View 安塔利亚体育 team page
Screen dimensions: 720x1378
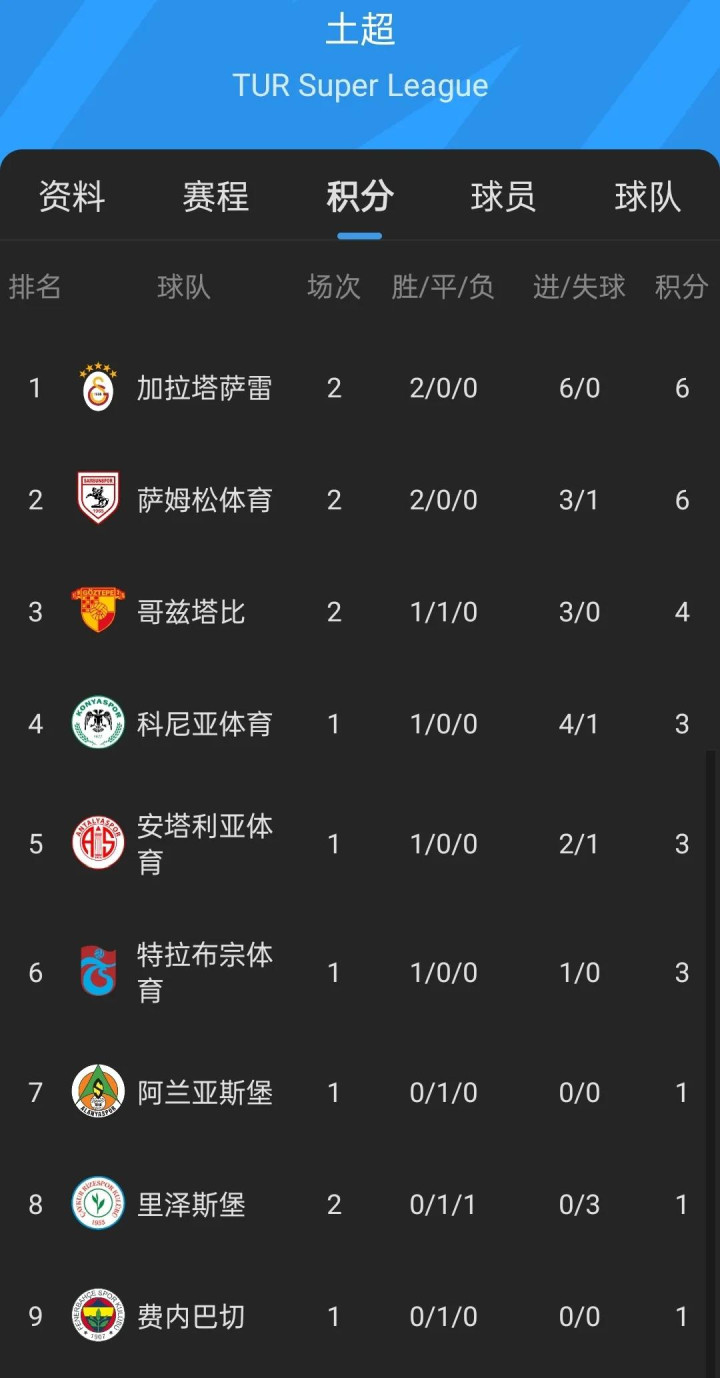click(x=360, y=844)
